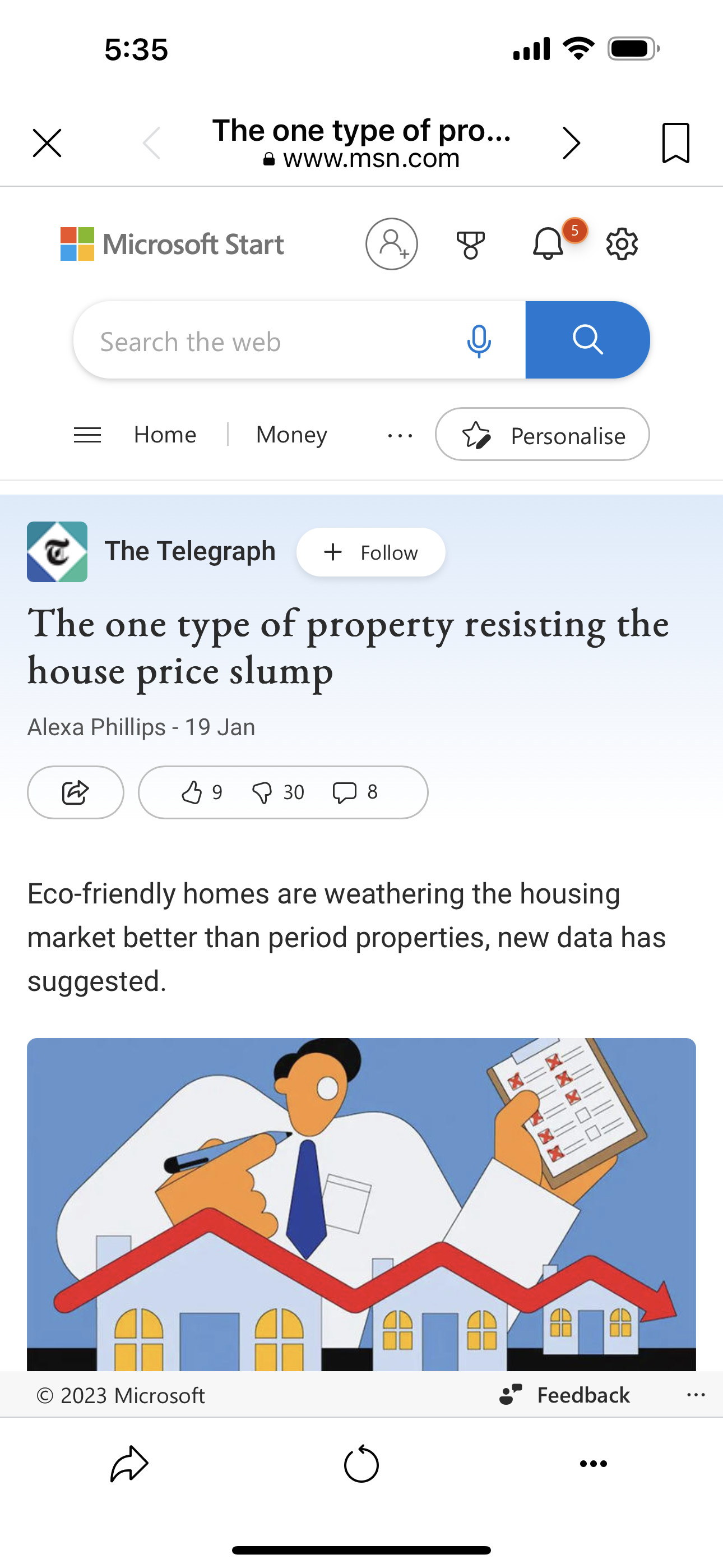723x1568 pixels.
Task: Switch to the Money section
Action: (291, 435)
